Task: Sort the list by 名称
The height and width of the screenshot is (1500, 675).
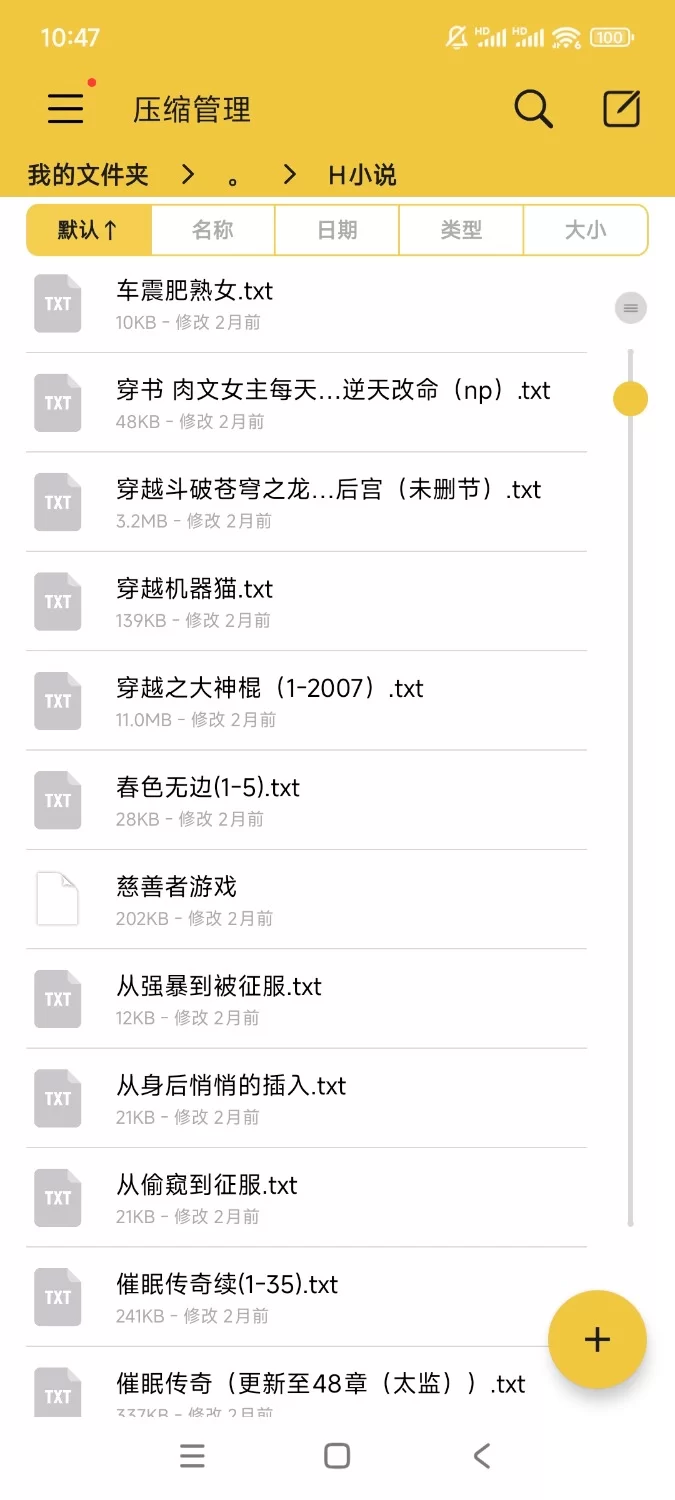Action: tap(213, 230)
